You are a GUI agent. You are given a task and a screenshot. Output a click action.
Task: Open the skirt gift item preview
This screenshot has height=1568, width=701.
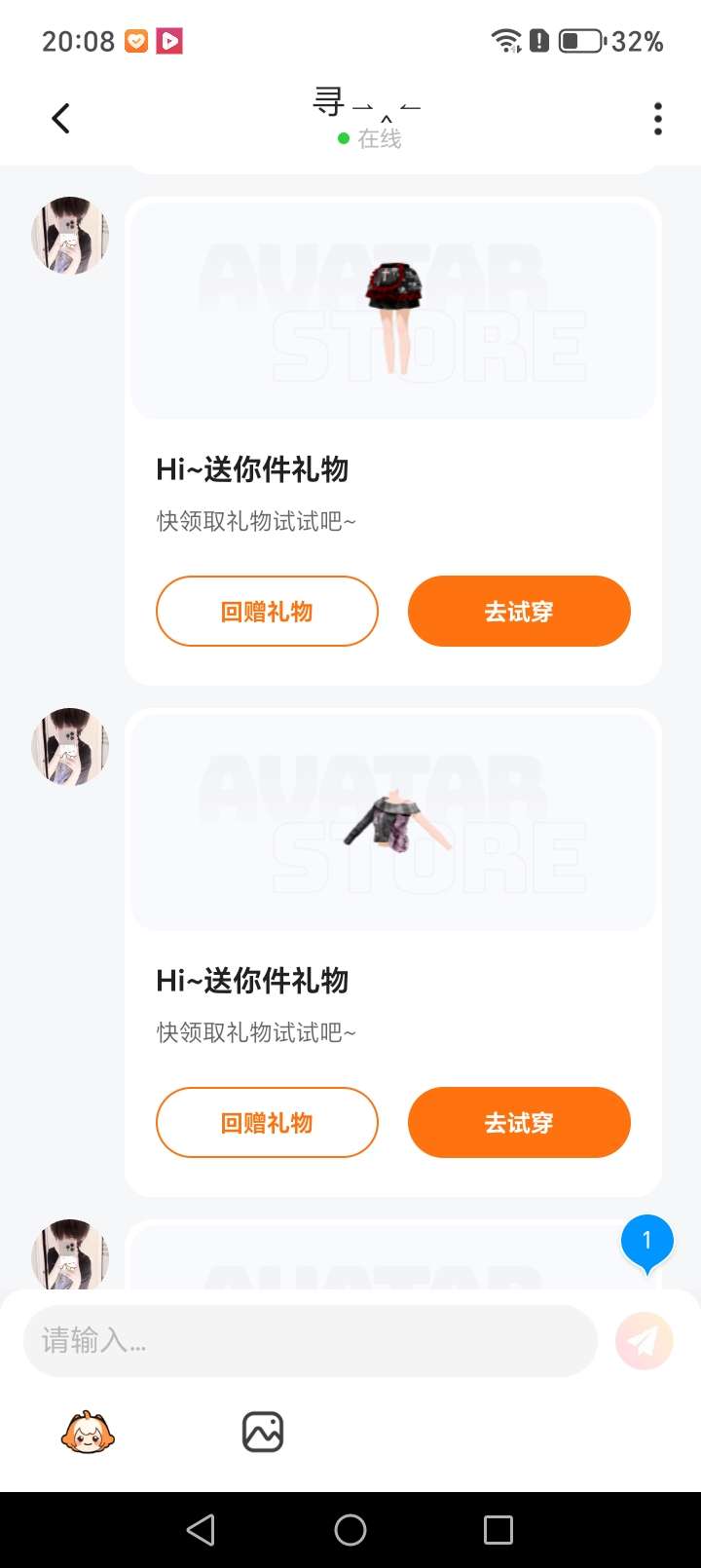(x=393, y=312)
